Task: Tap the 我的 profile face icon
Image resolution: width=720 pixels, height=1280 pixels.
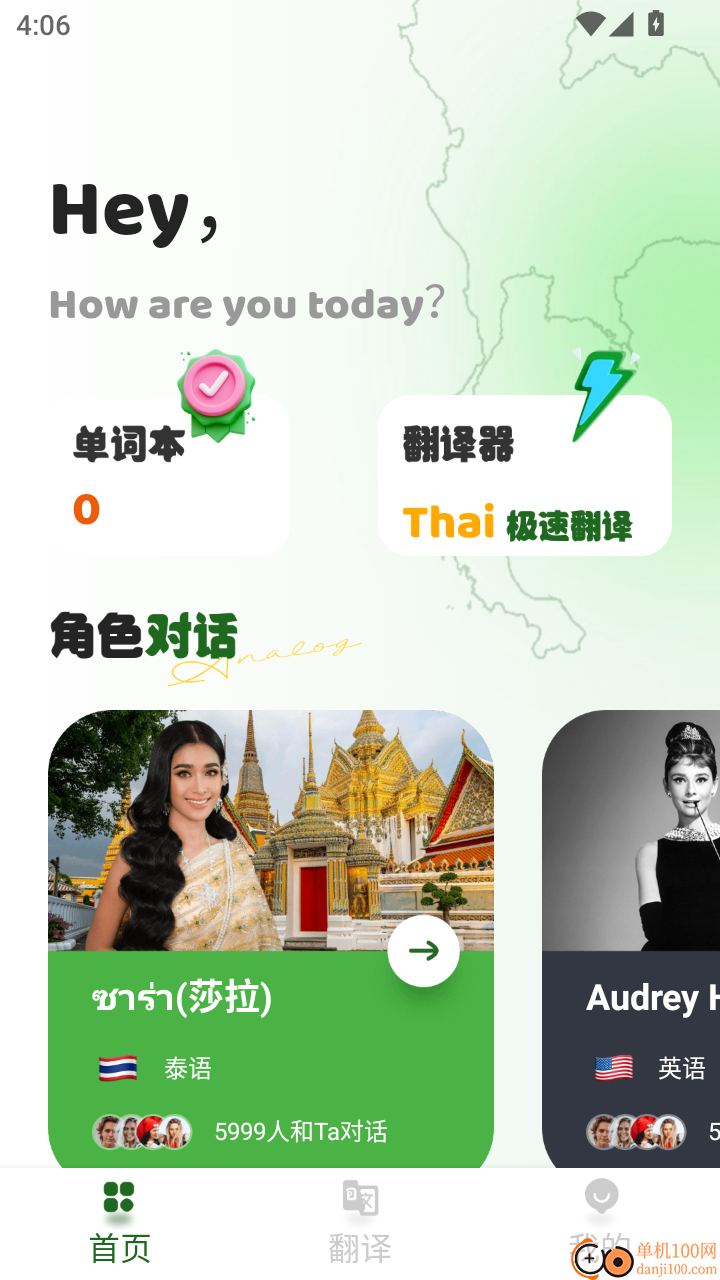Action: tap(601, 1197)
